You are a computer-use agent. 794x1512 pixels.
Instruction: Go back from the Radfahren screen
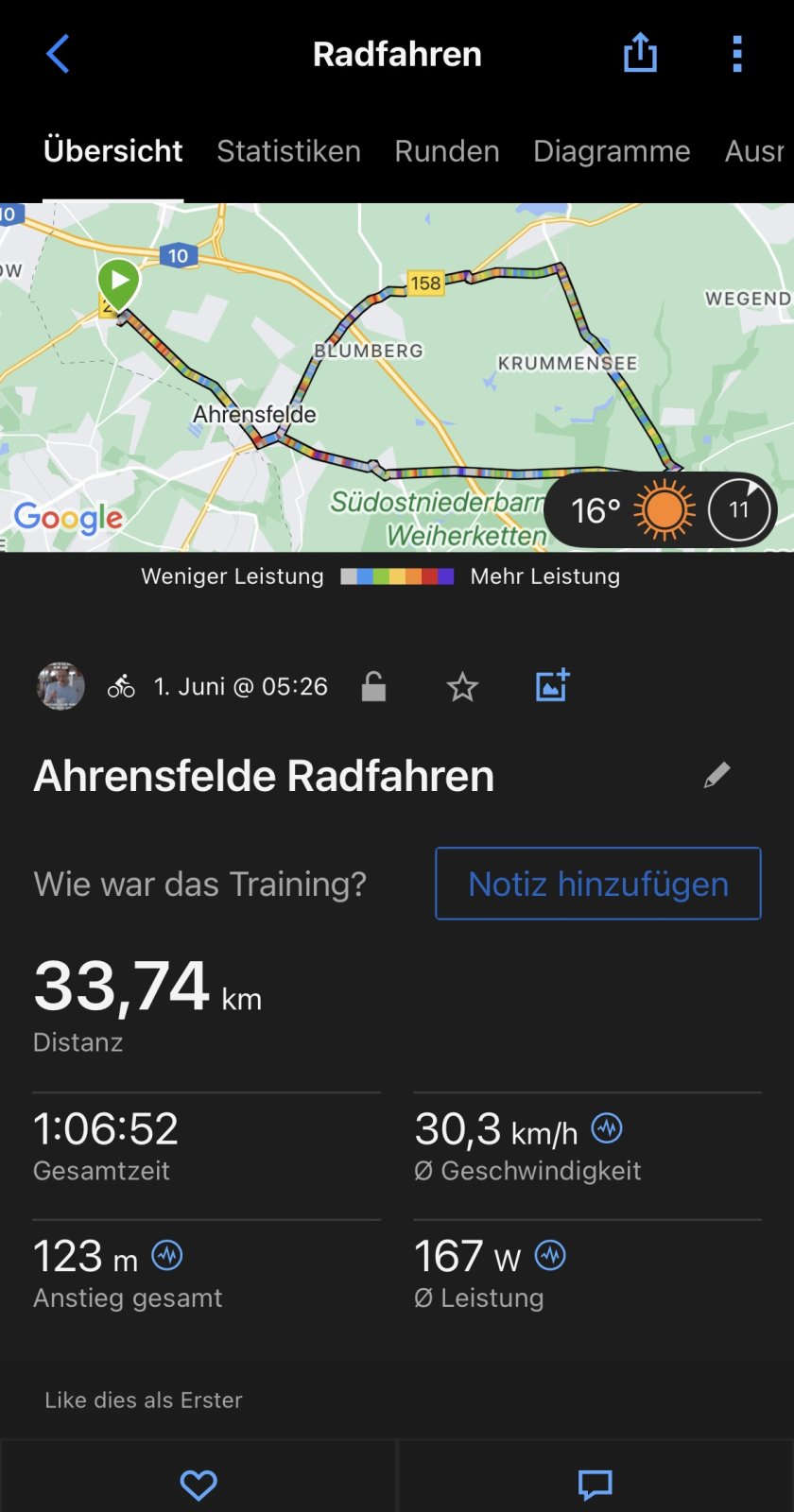[x=58, y=54]
